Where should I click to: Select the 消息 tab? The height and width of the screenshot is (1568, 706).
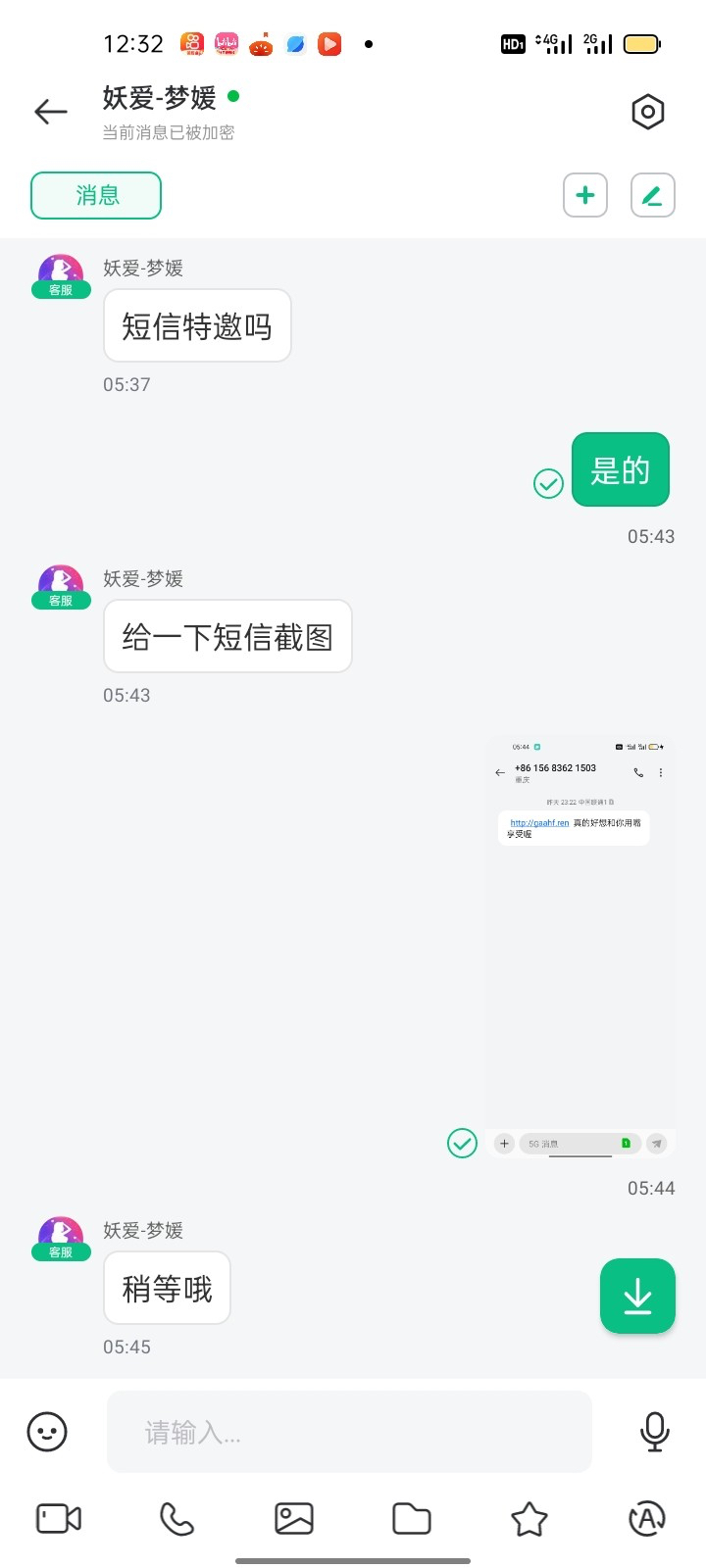click(x=96, y=196)
